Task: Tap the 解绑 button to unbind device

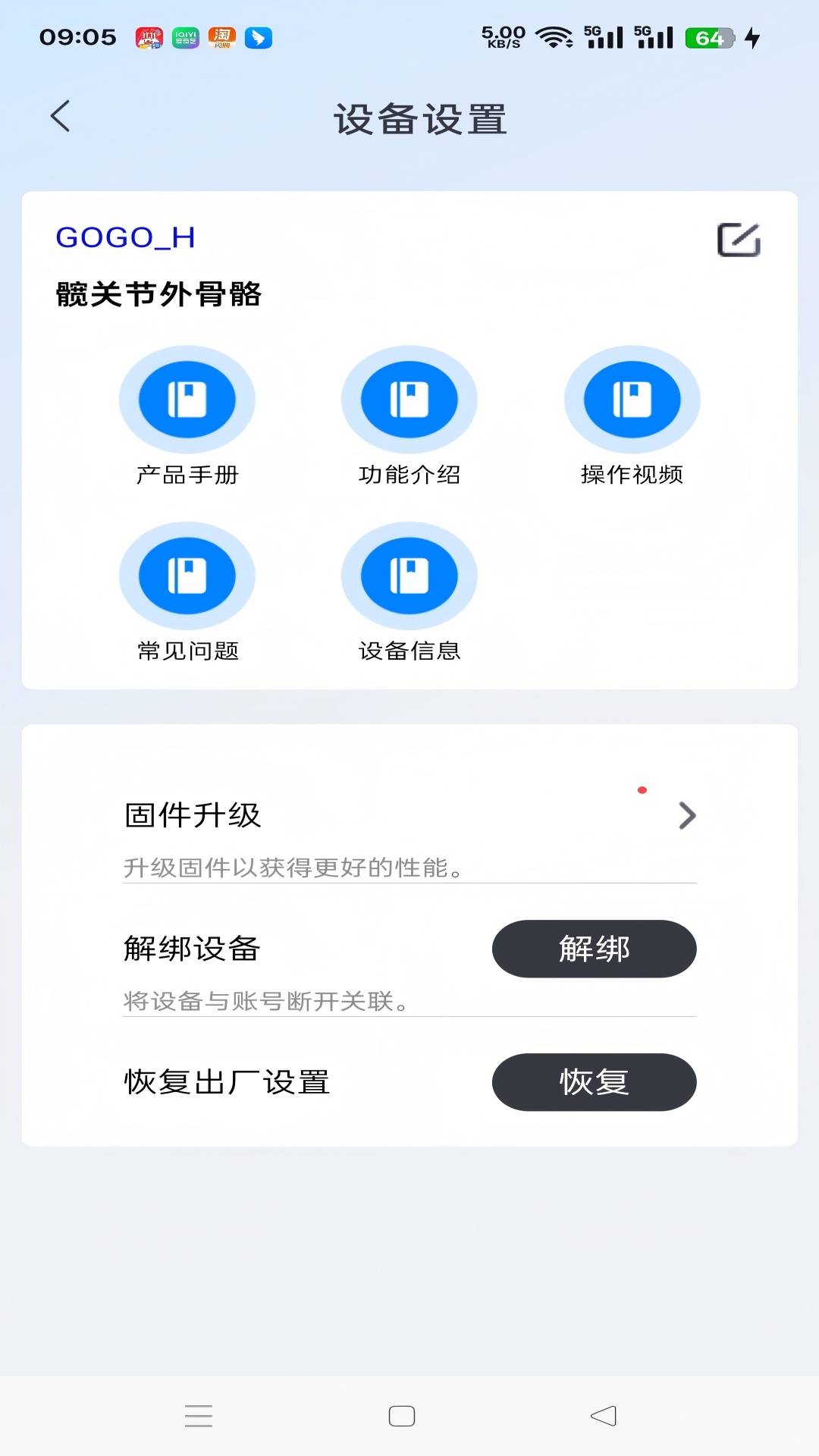Action: pos(594,949)
